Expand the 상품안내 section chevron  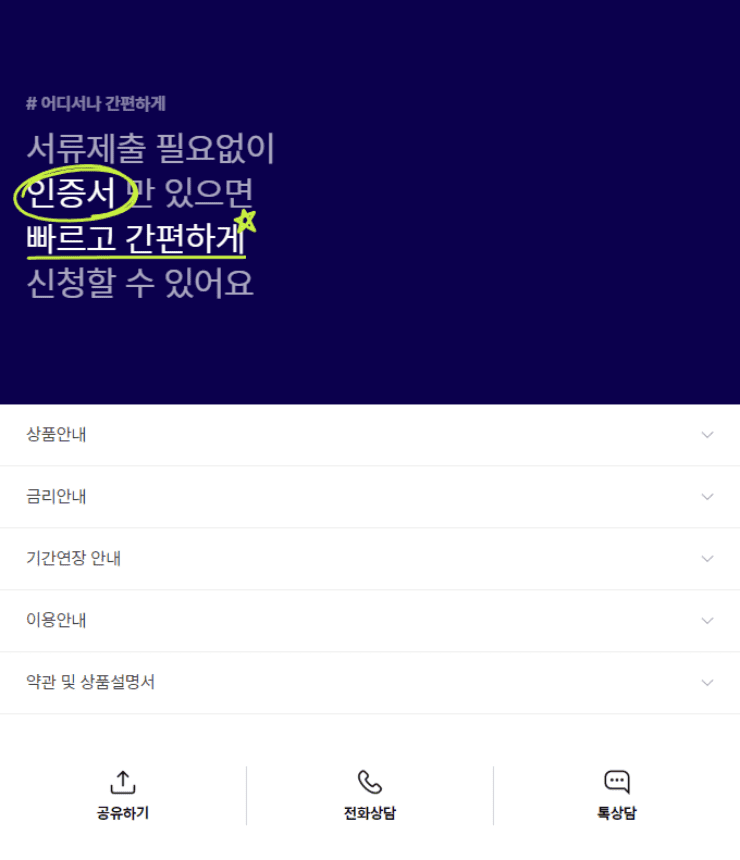(x=707, y=434)
